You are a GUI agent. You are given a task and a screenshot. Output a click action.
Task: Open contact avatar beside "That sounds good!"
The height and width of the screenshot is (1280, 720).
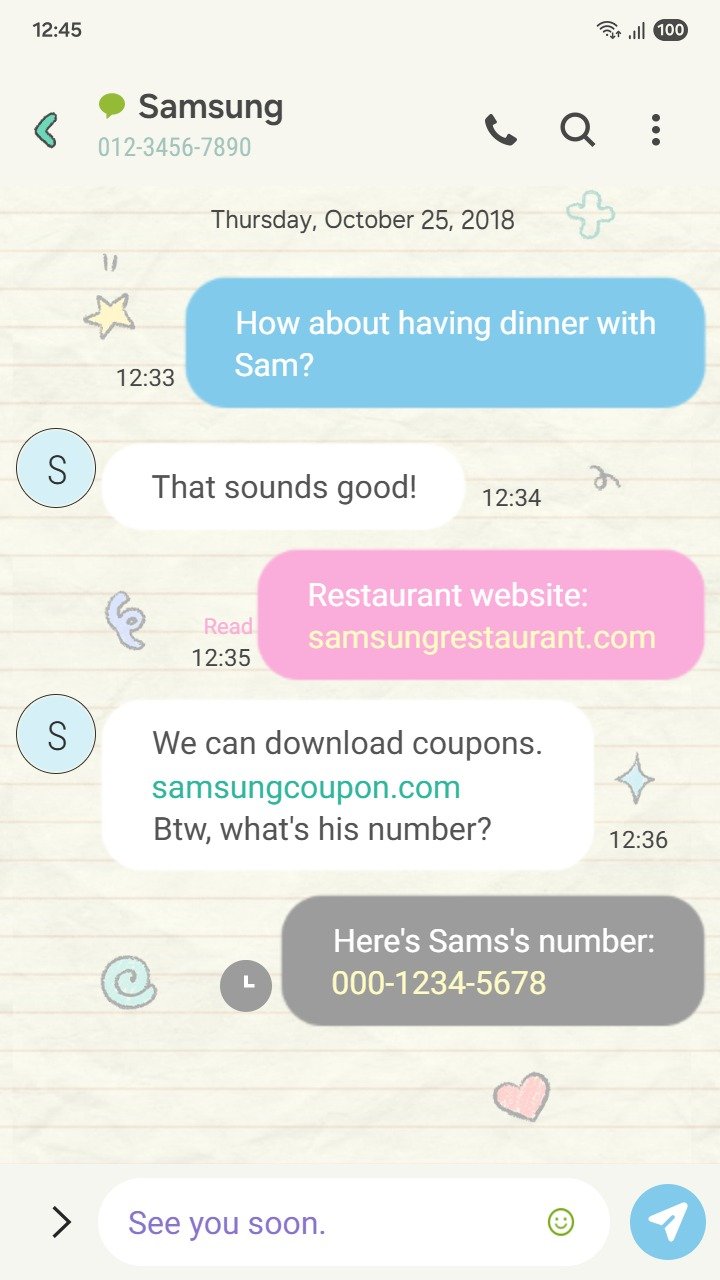(x=56, y=468)
